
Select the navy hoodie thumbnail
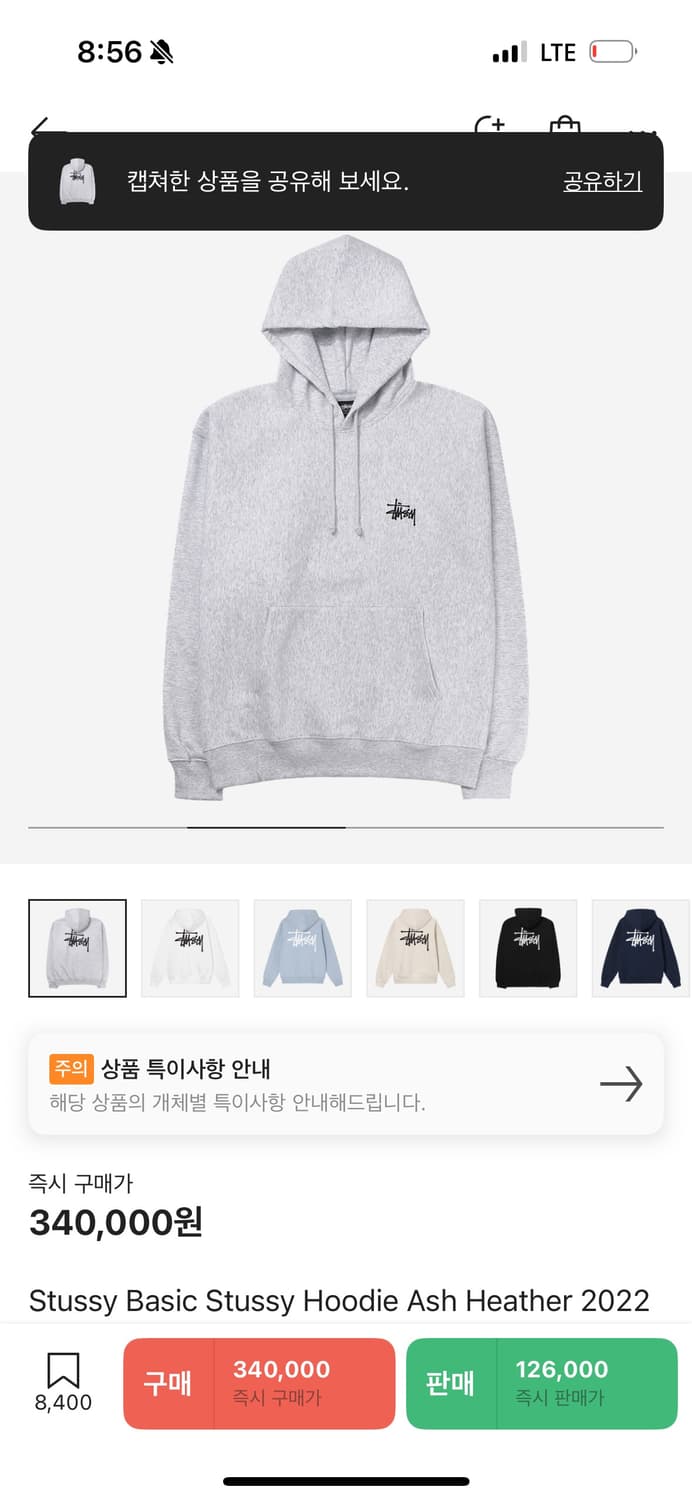(641, 948)
